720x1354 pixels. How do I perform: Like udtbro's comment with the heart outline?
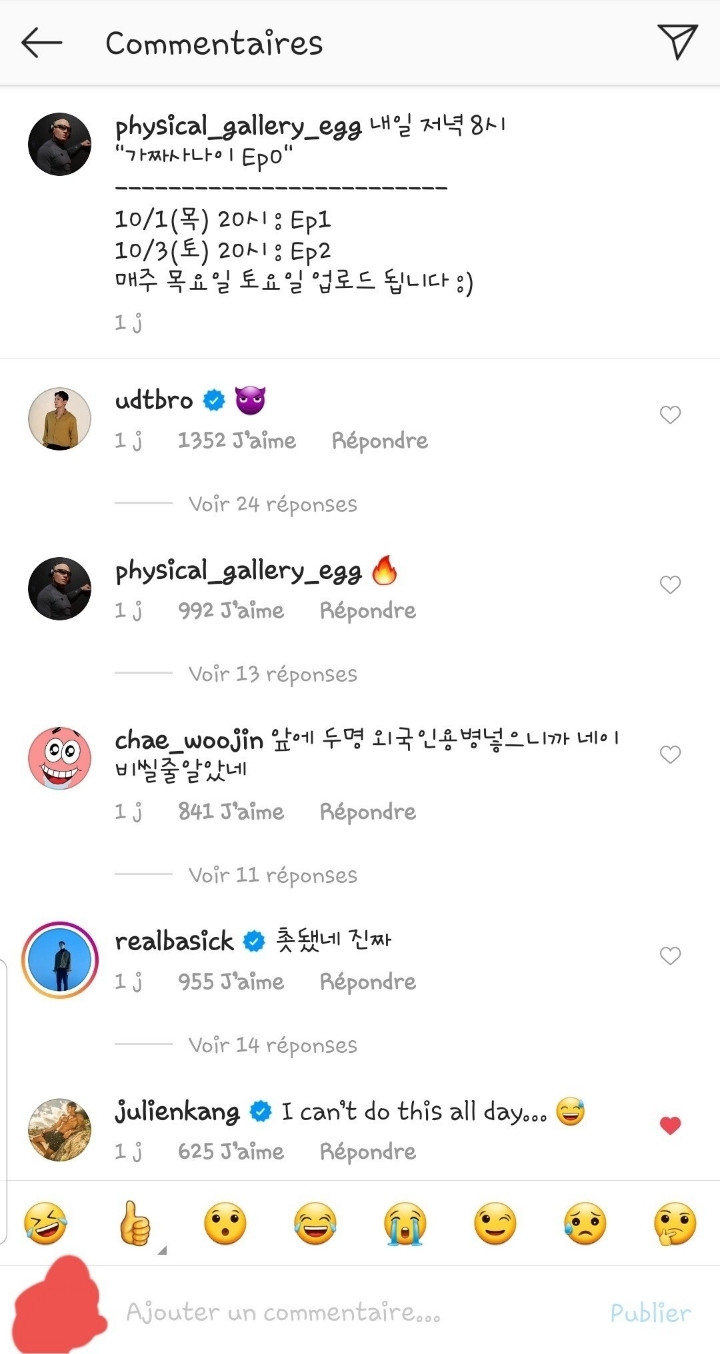(x=670, y=414)
